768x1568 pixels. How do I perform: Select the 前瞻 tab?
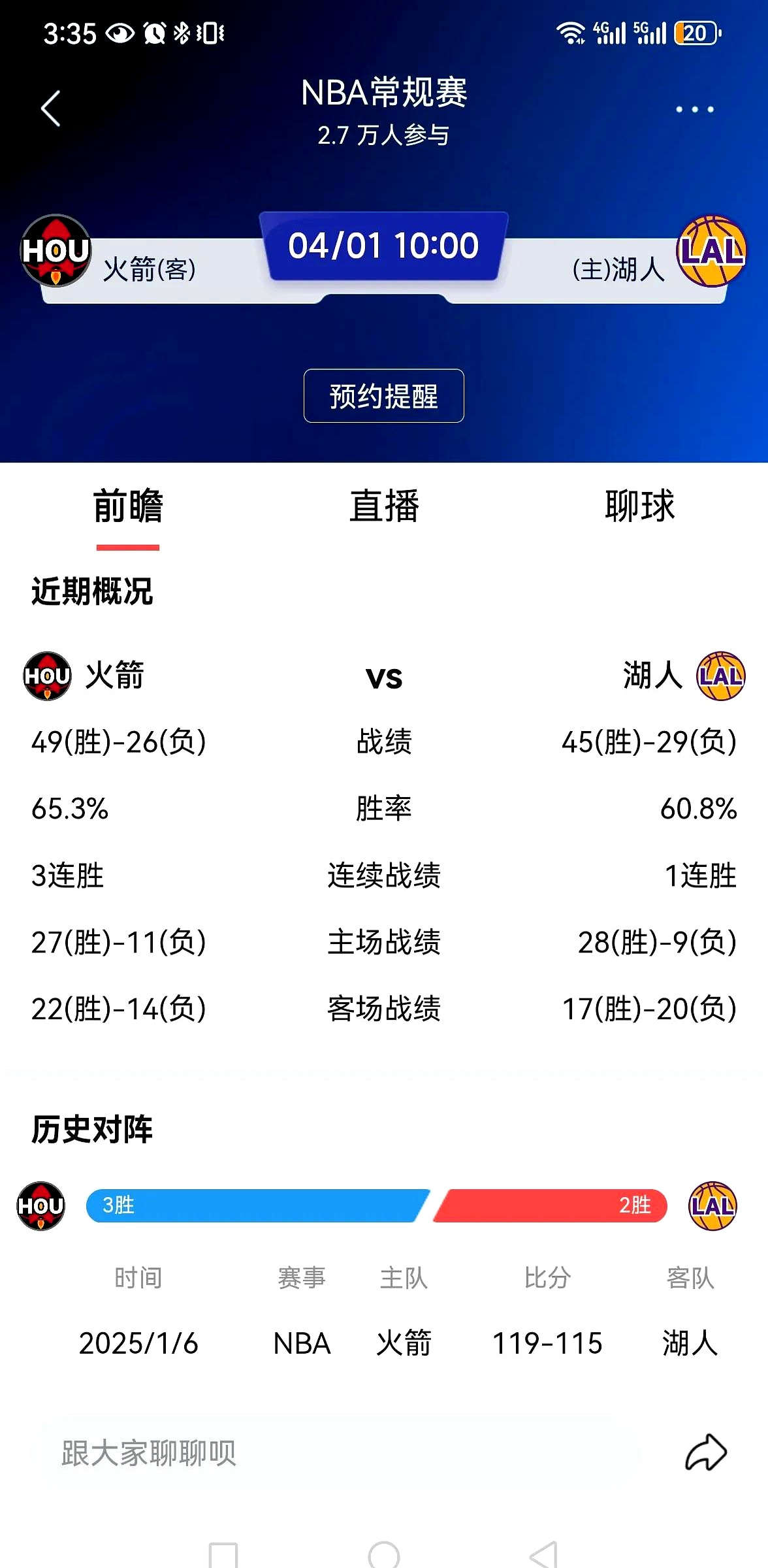tap(128, 506)
